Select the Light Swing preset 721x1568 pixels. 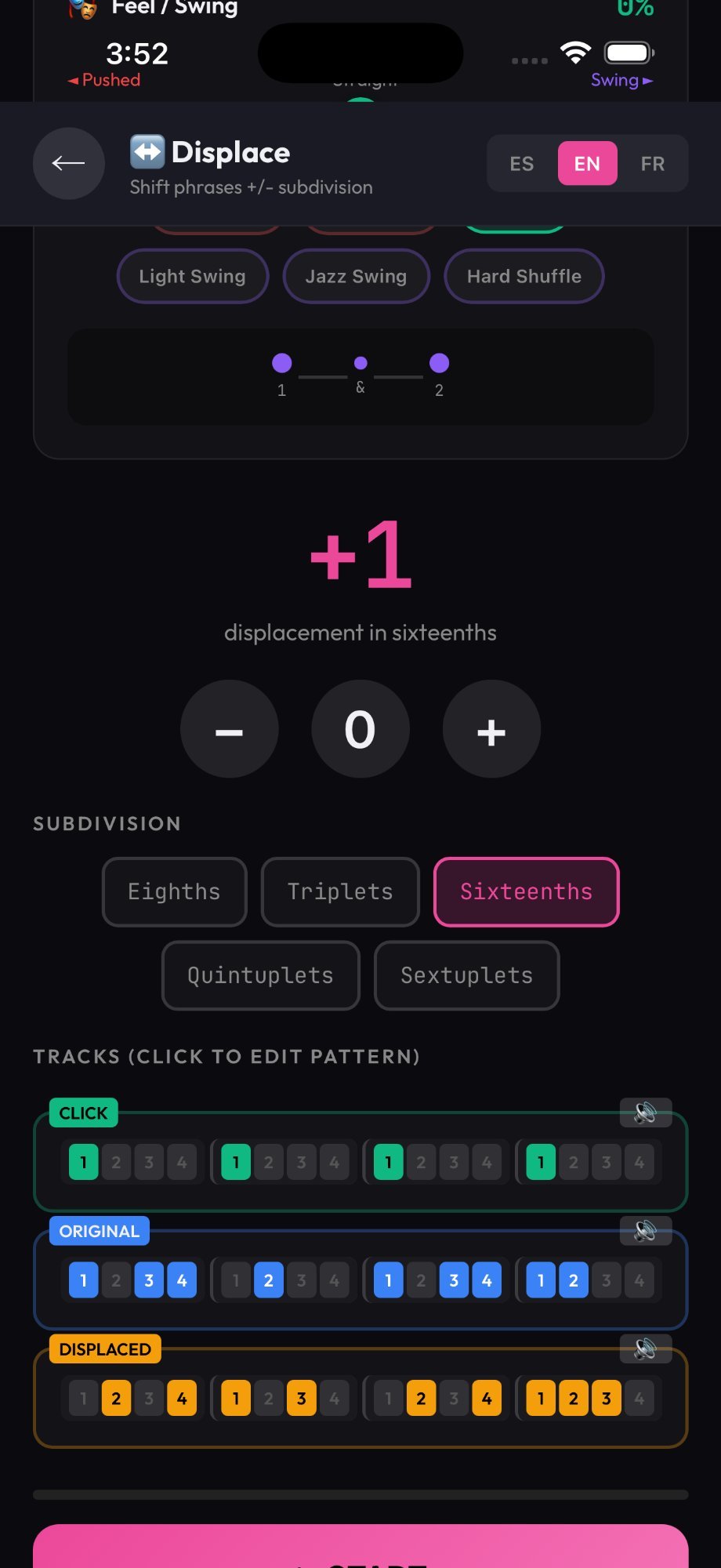point(193,276)
